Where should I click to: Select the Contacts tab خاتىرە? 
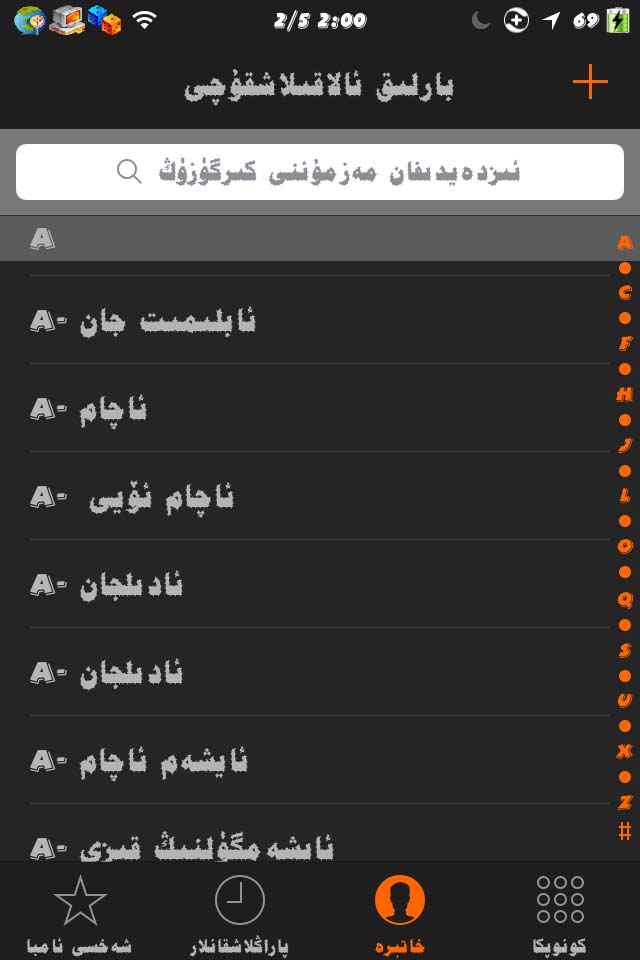pyautogui.click(x=400, y=912)
